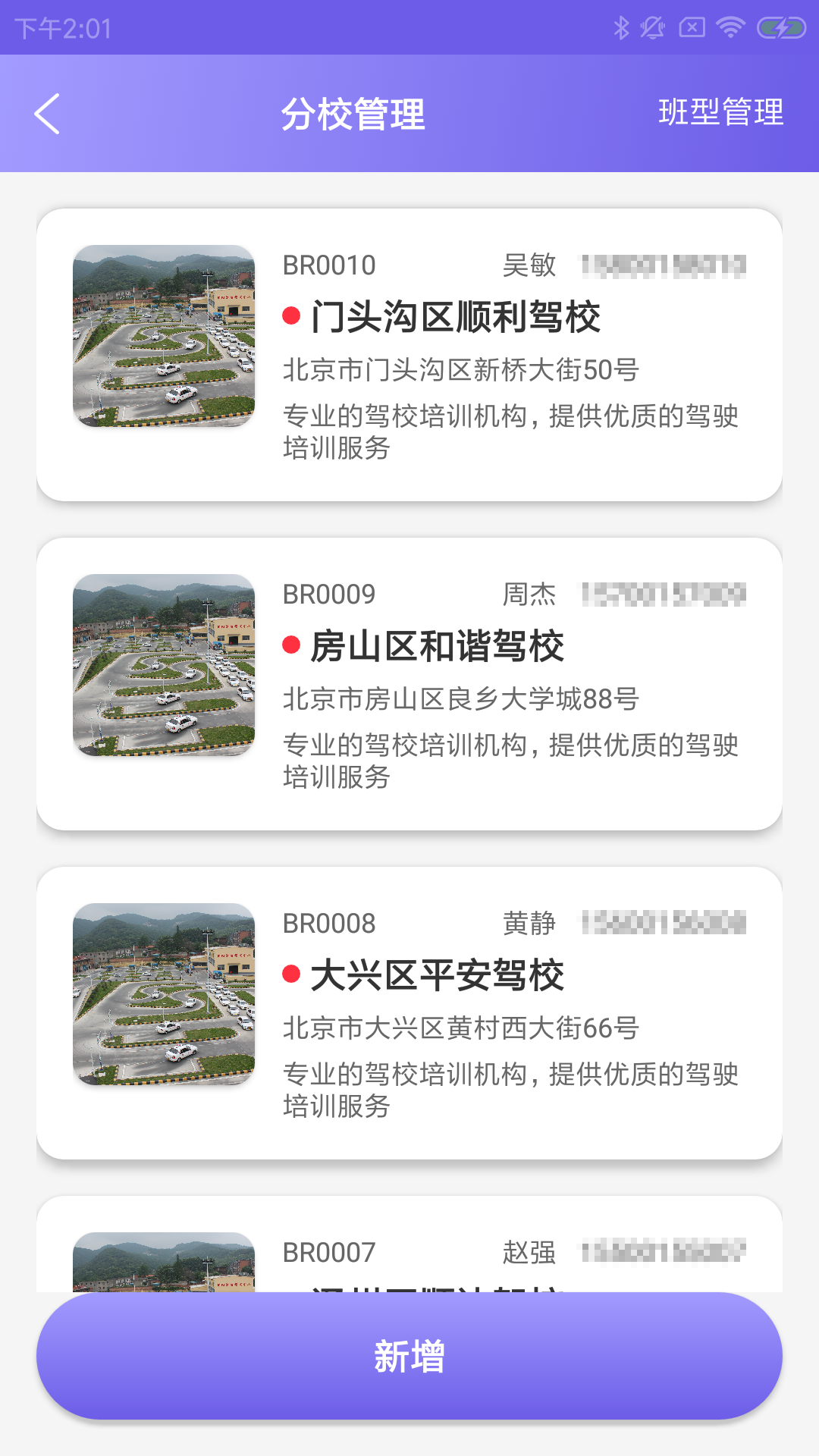This screenshot has width=819, height=1456.
Task: Toggle the clock display in the status bar
Action: coord(61,29)
